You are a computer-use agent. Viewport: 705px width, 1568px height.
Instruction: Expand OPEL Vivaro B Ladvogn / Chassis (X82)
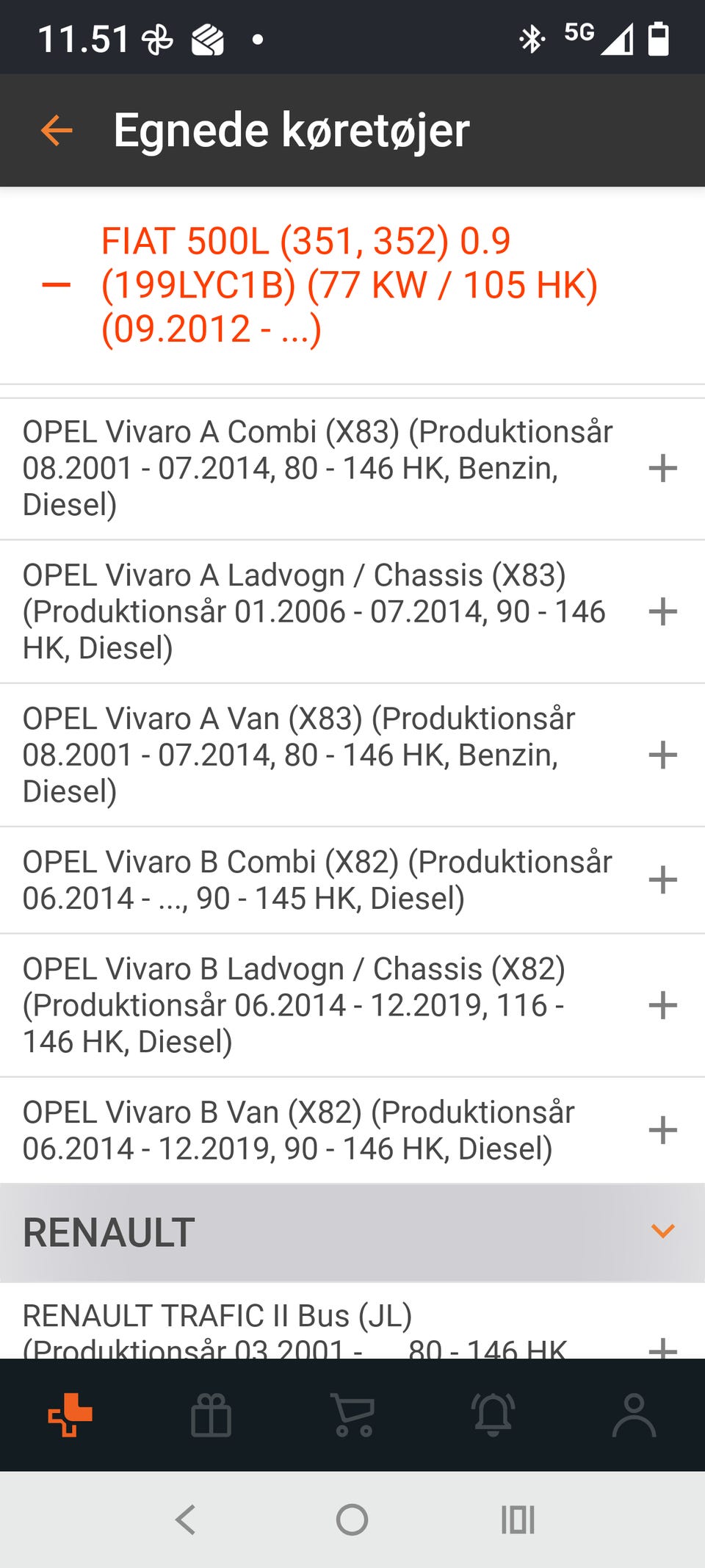[x=662, y=1005]
